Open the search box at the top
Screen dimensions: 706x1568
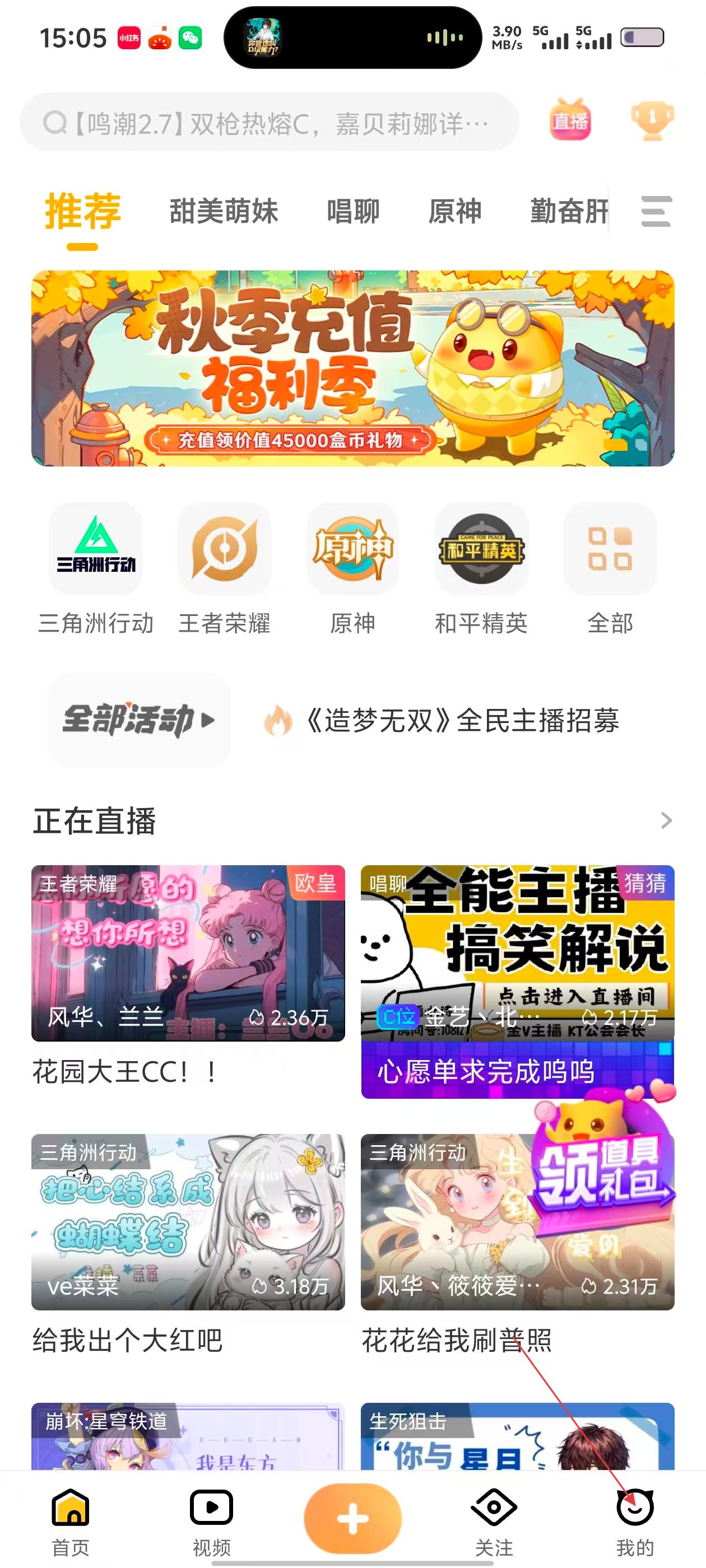click(268, 123)
